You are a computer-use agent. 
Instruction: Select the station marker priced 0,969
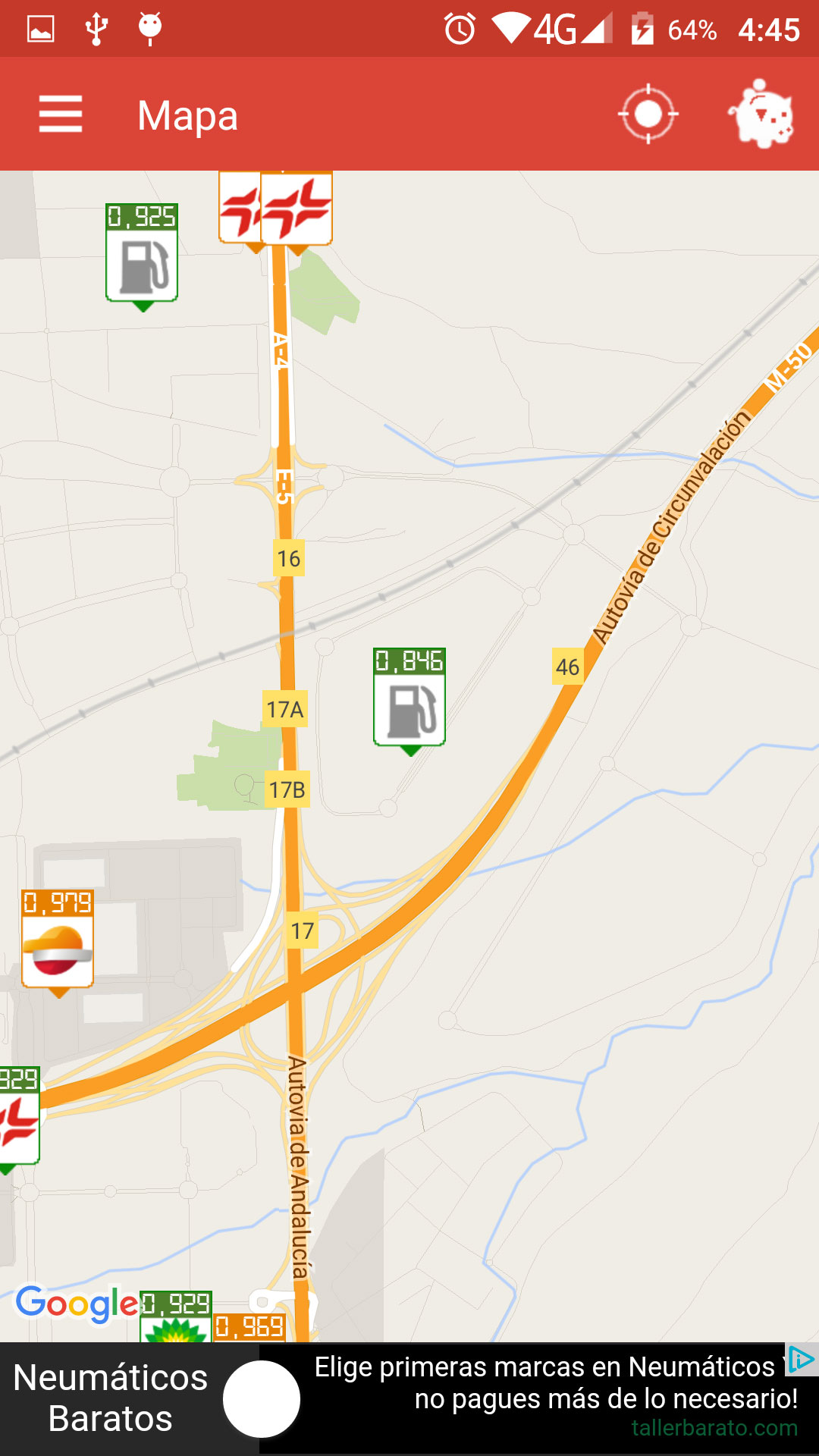[x=249, y=1328]
